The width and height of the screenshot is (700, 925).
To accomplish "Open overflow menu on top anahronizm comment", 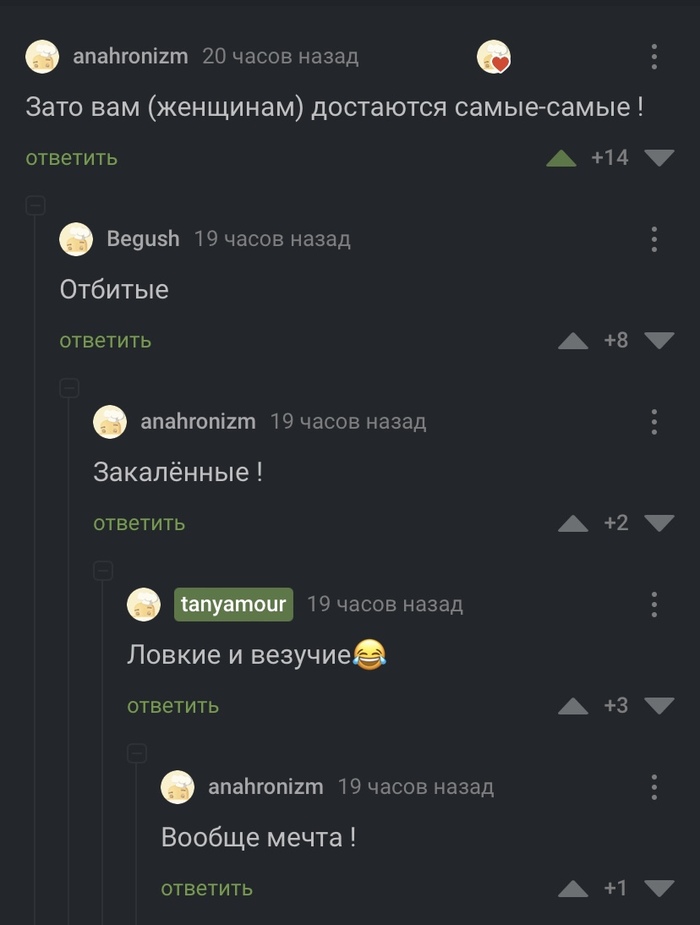I will (654, 56).
